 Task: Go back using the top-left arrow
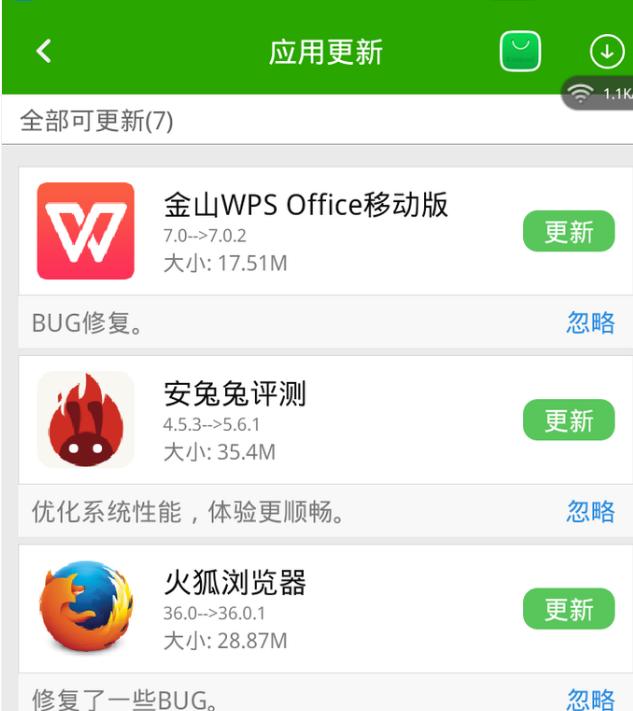click(44, 51)
